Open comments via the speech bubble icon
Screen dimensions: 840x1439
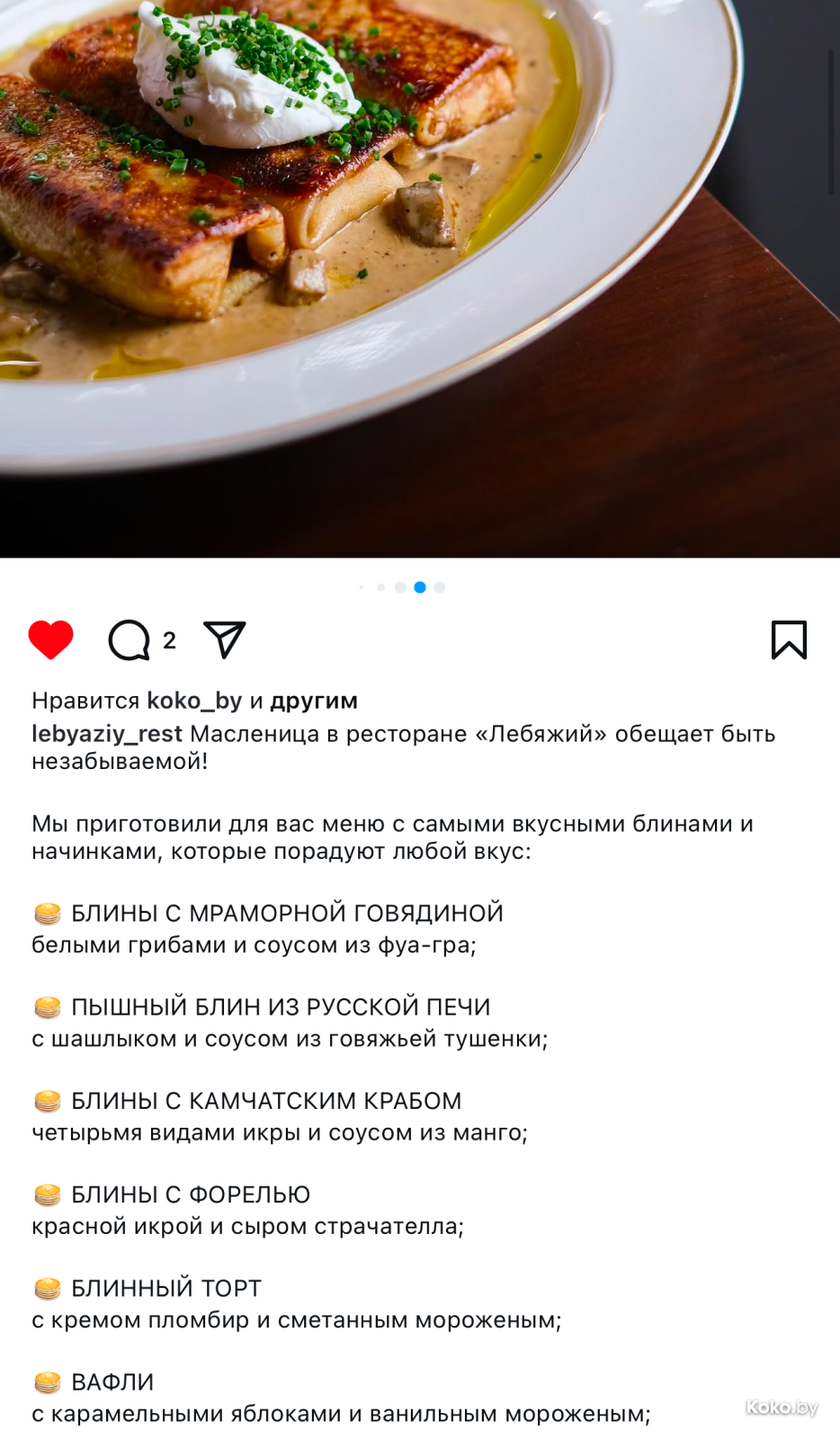click(x=130, y=639)
